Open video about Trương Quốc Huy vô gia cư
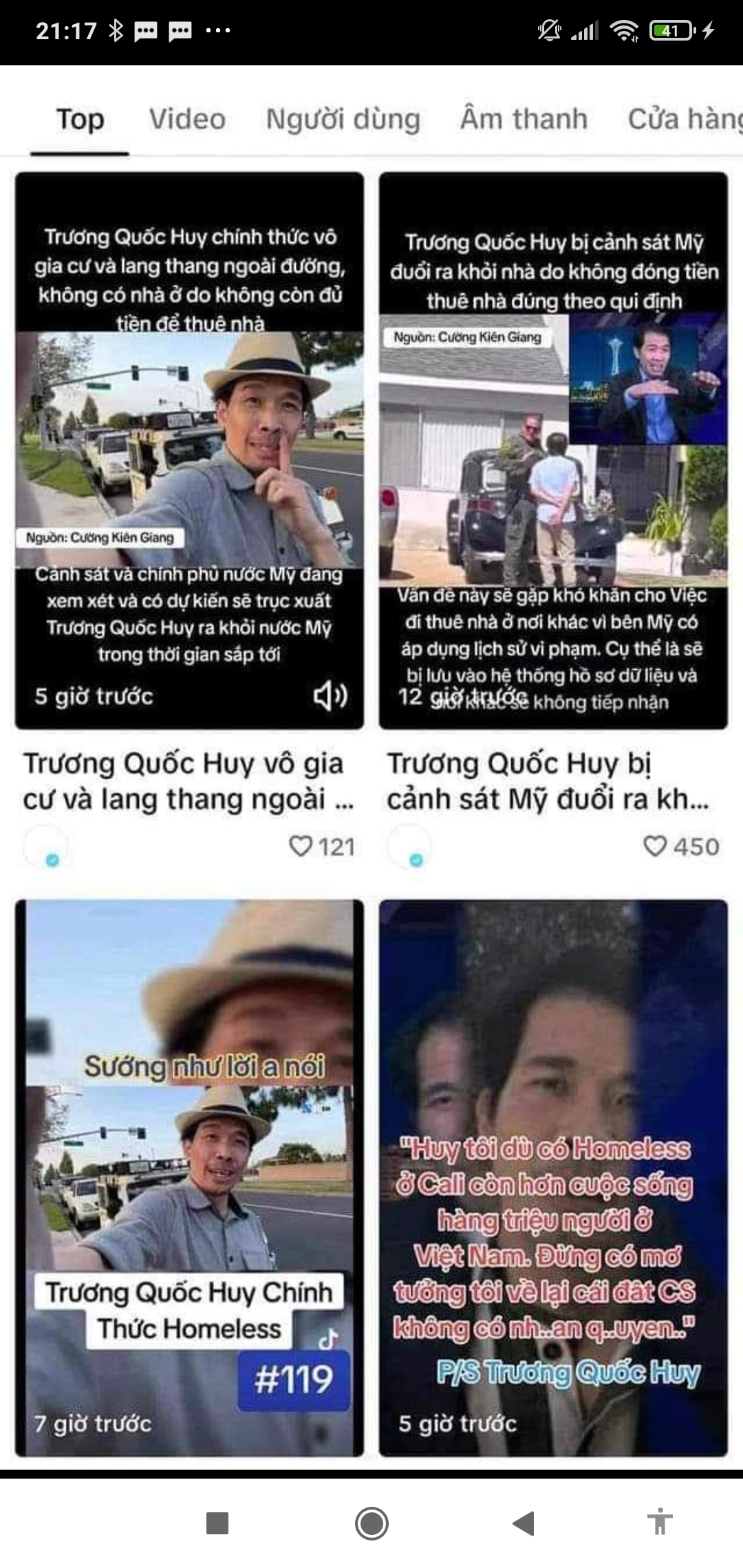743x1568 pixels. (x=189, y=450)
